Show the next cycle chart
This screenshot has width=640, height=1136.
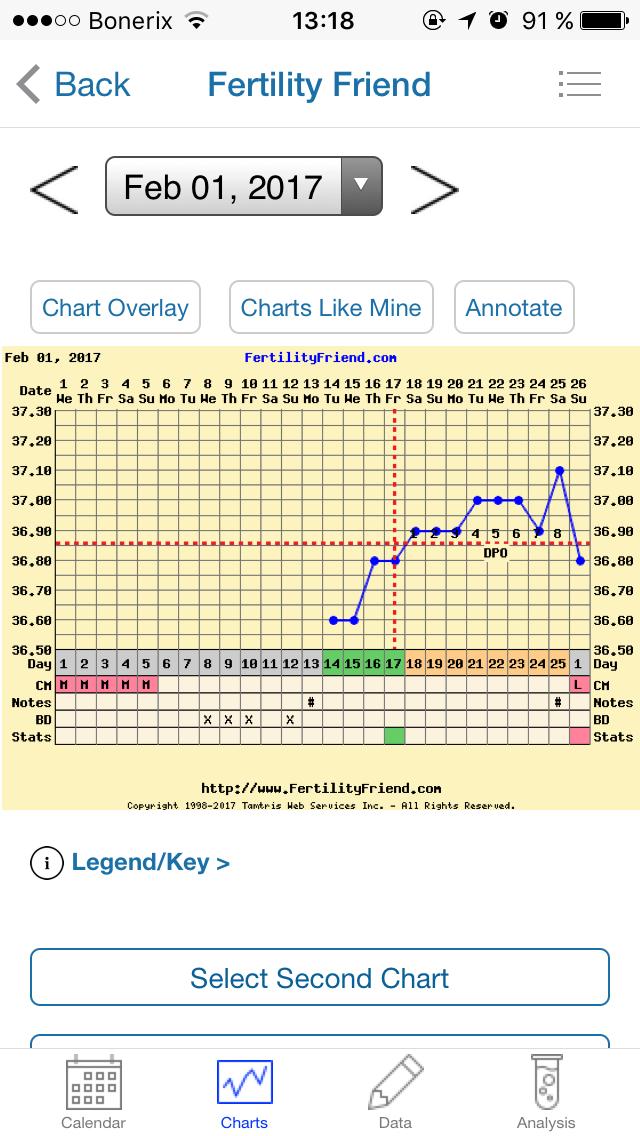pyautogui.click(x=434, y=187)
